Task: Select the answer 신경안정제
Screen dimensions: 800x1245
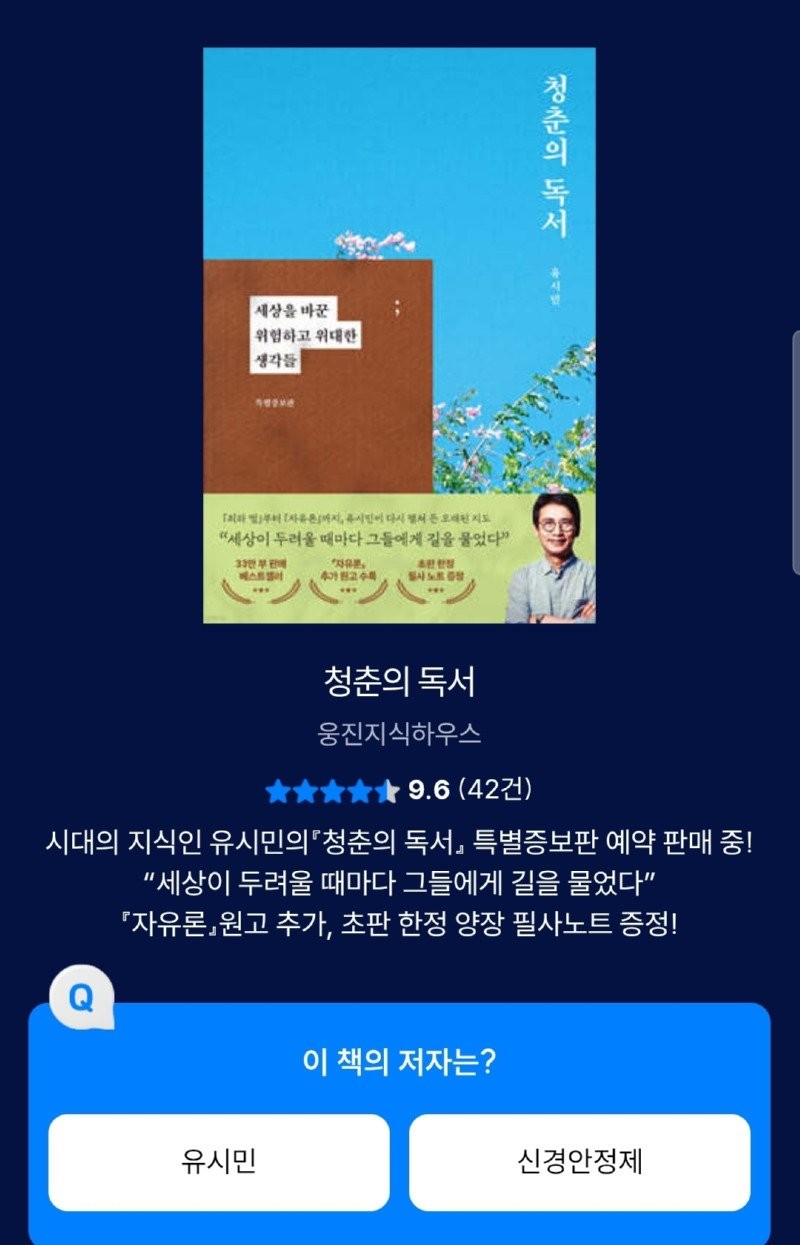Action: (x=579, y=1162)
